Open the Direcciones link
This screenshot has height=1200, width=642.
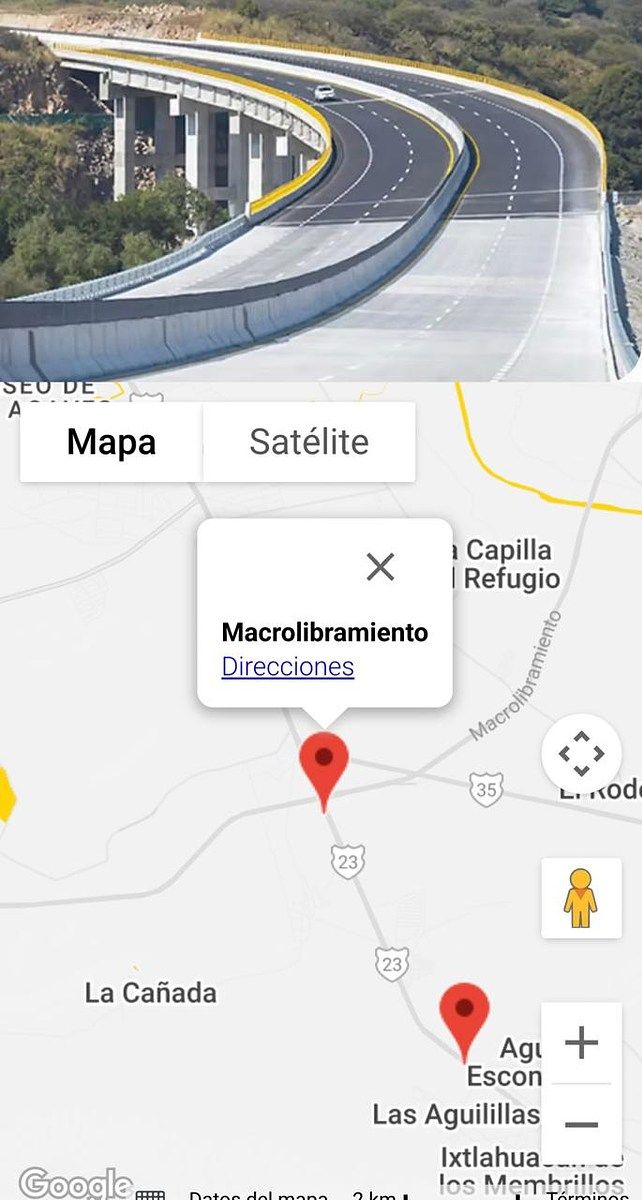(288, 667)
